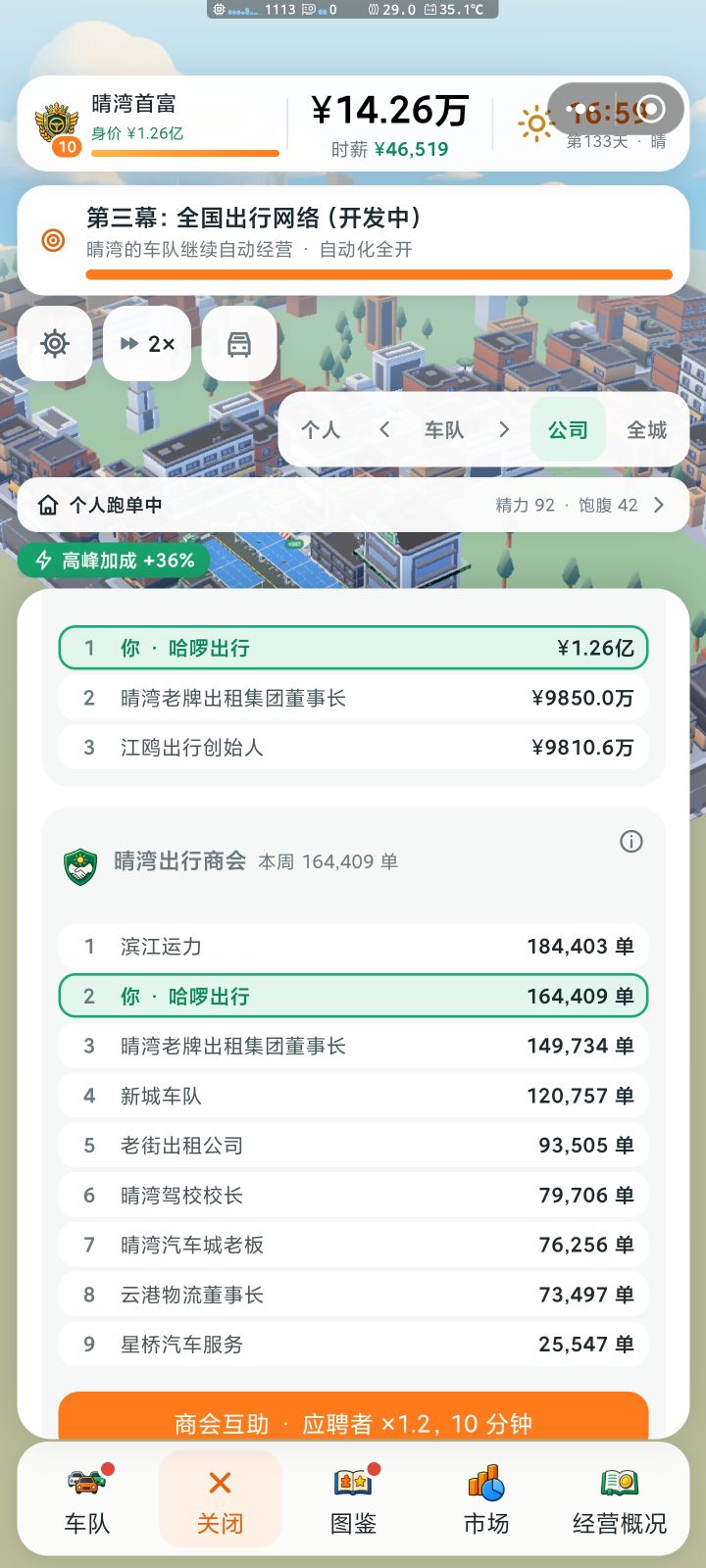Open the 个人跑单中 status row
This screenshot has width=706, height=1568.
point(353,505)
